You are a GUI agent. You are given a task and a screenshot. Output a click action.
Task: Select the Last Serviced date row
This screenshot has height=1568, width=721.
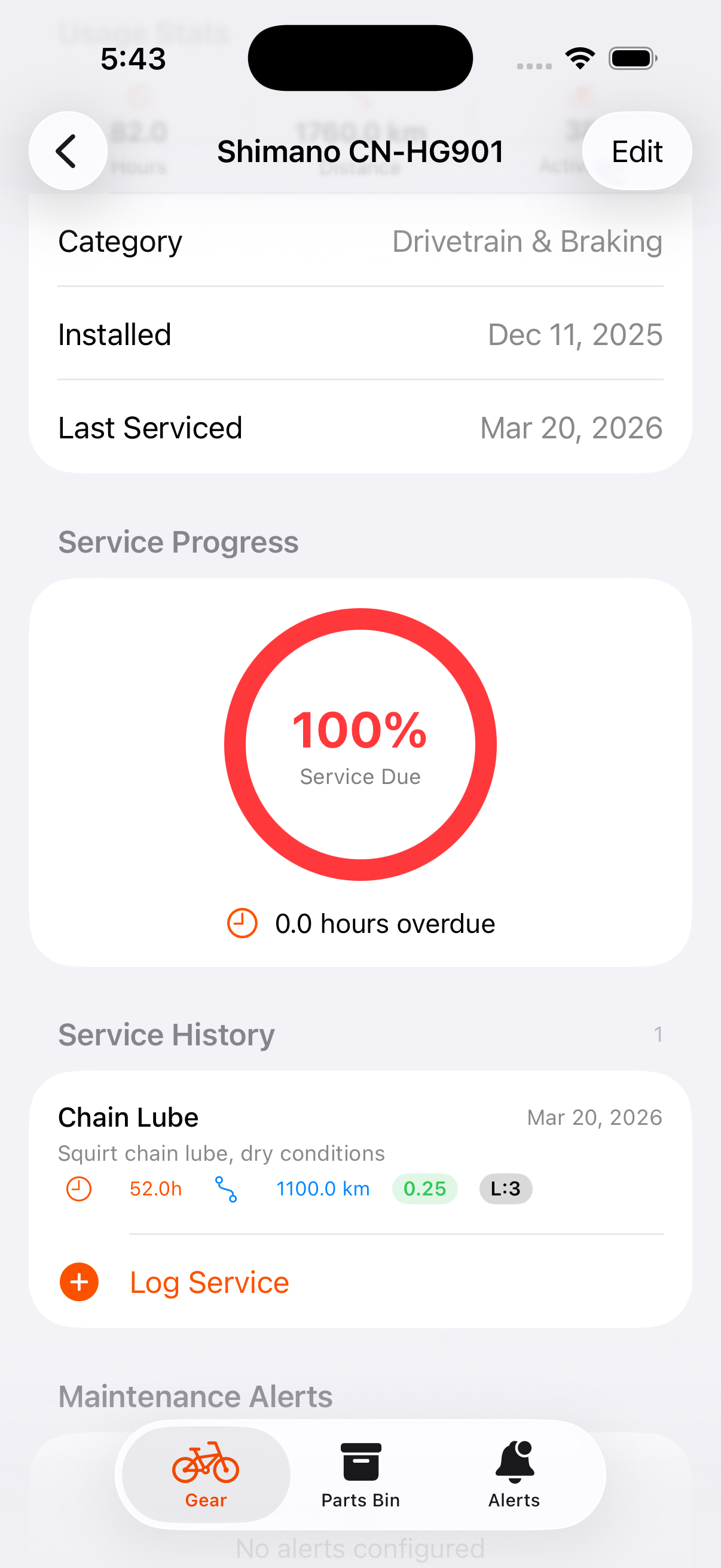coord(360,427)
